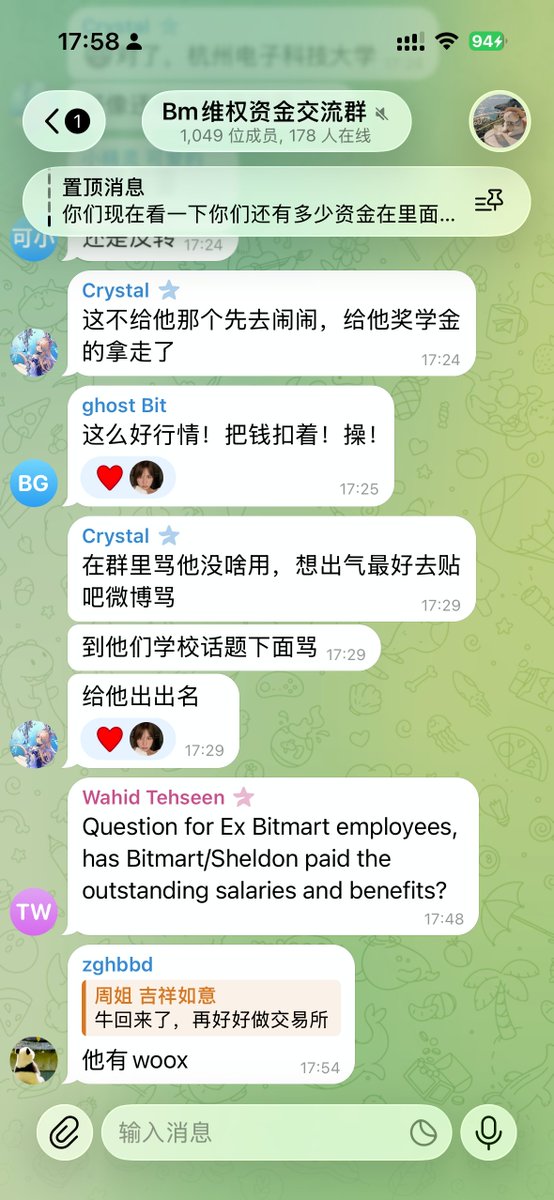
Task: Tap the attach paperclip icon
Action: [65, 1132]
